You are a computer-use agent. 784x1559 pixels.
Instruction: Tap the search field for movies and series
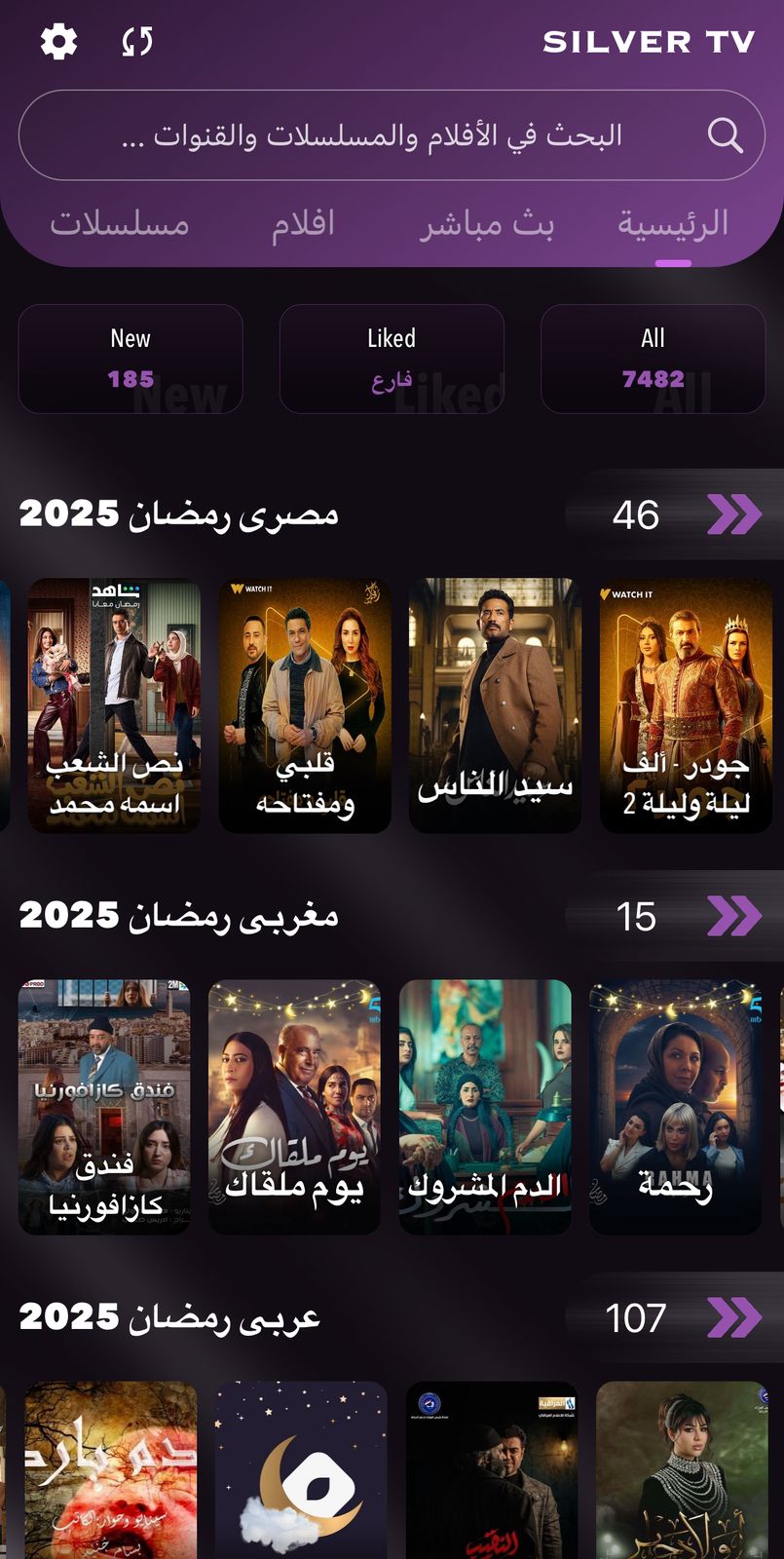click(390, 135)
